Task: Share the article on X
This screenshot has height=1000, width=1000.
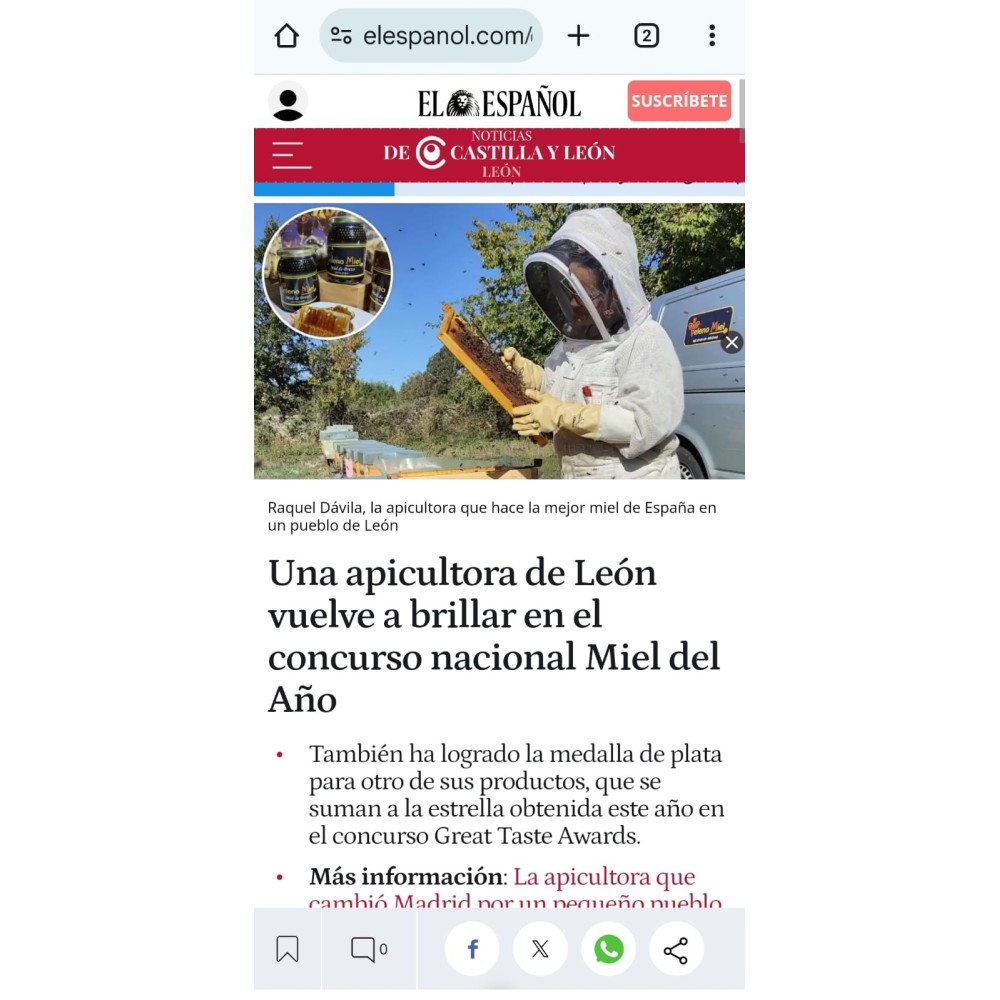Action: point(540,949)
